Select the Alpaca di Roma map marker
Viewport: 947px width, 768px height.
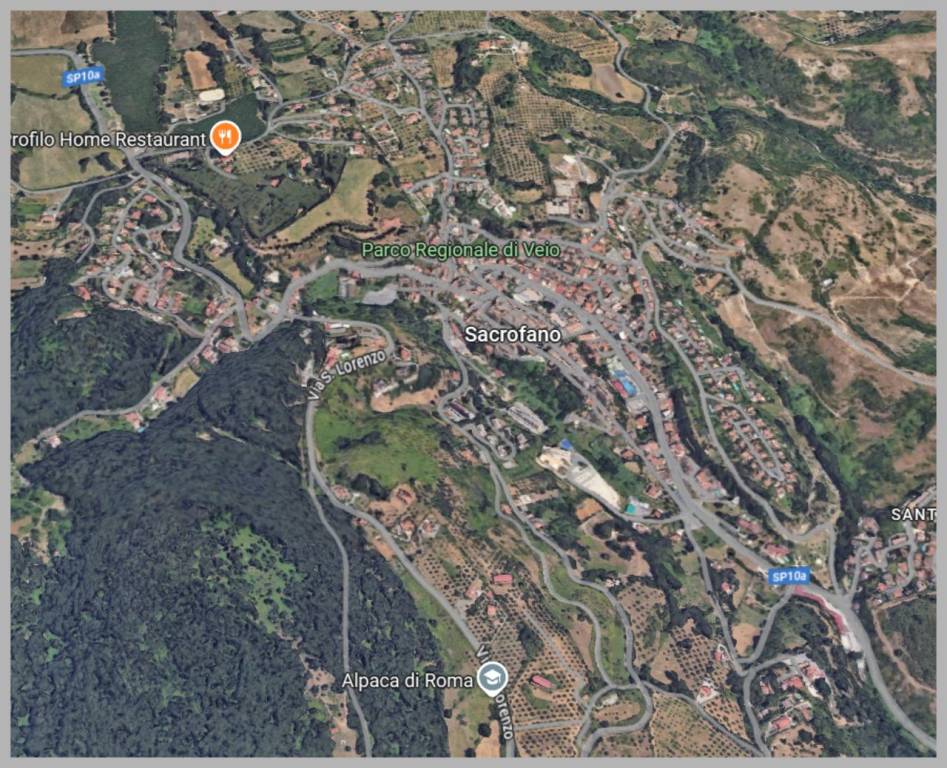point(491,680)
